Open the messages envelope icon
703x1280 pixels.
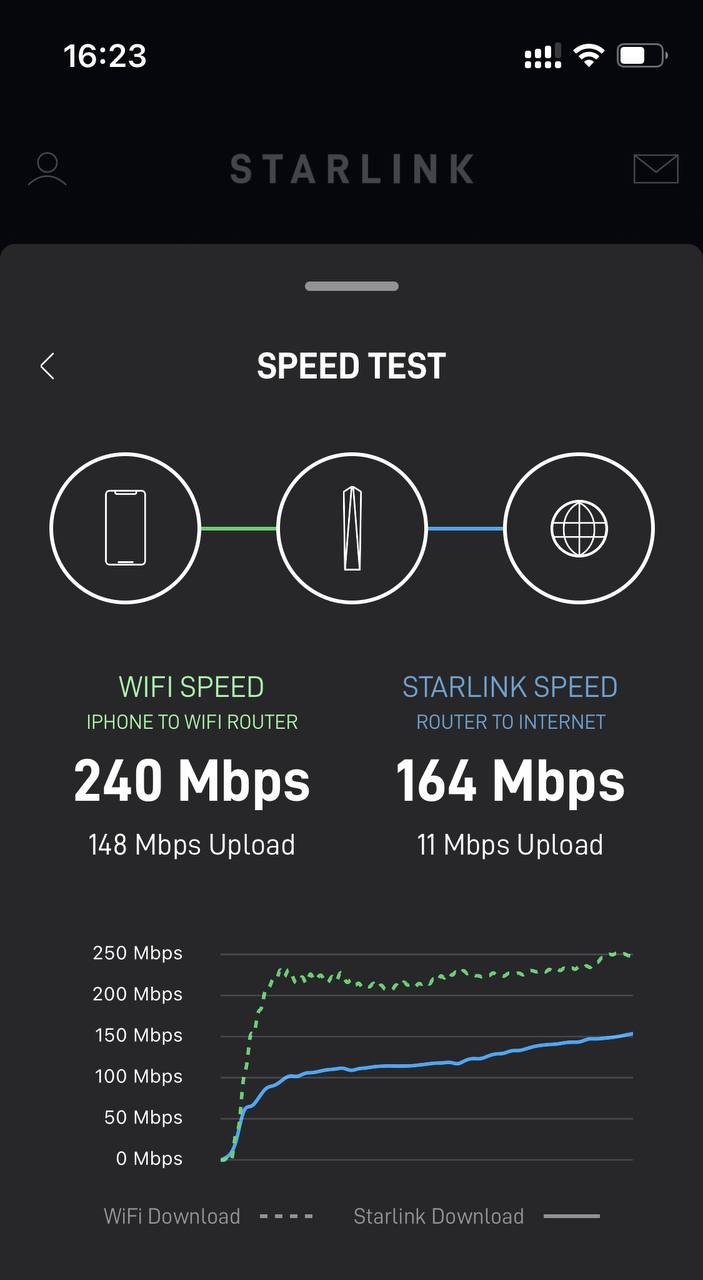[656, 169]
